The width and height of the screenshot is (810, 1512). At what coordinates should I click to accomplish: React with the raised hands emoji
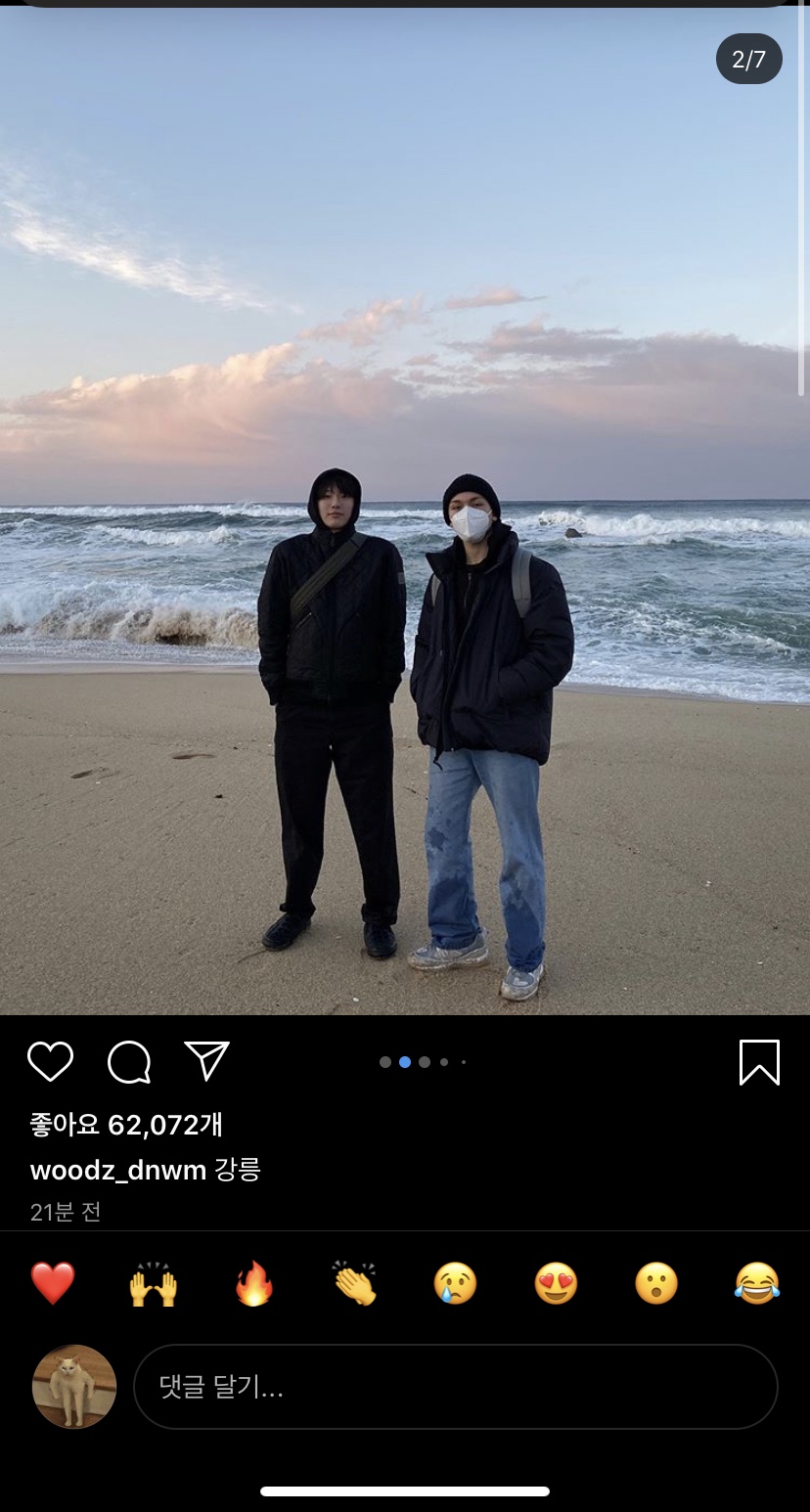point(154,1282)
